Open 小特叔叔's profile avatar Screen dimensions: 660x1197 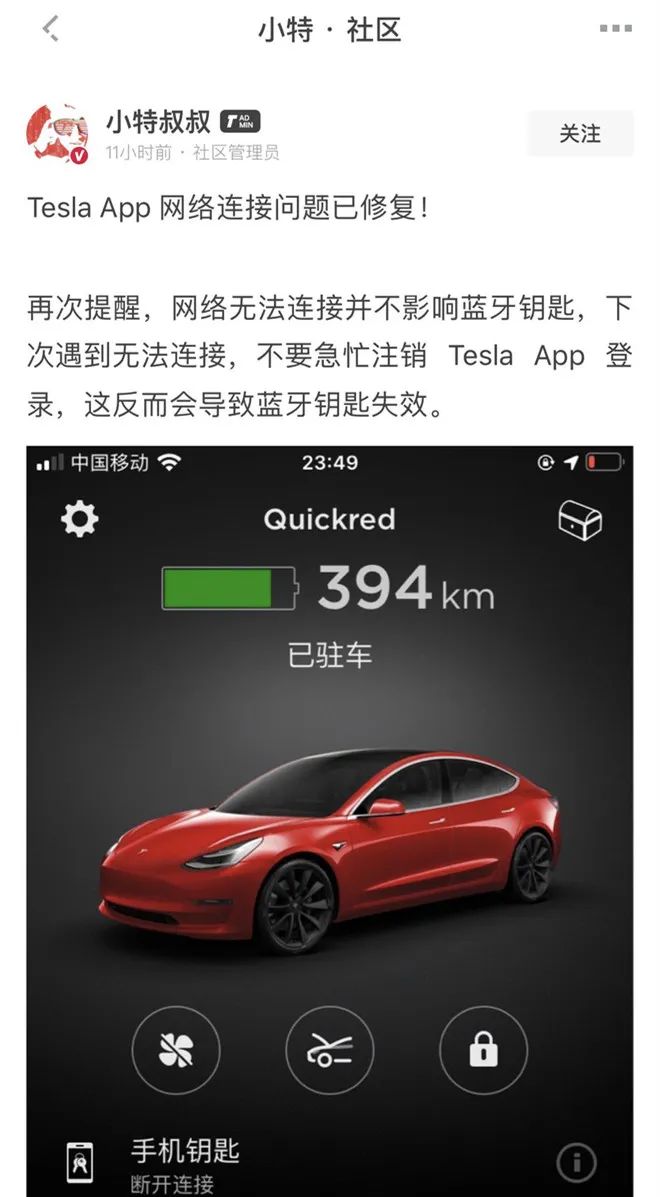tap(56, 134)
